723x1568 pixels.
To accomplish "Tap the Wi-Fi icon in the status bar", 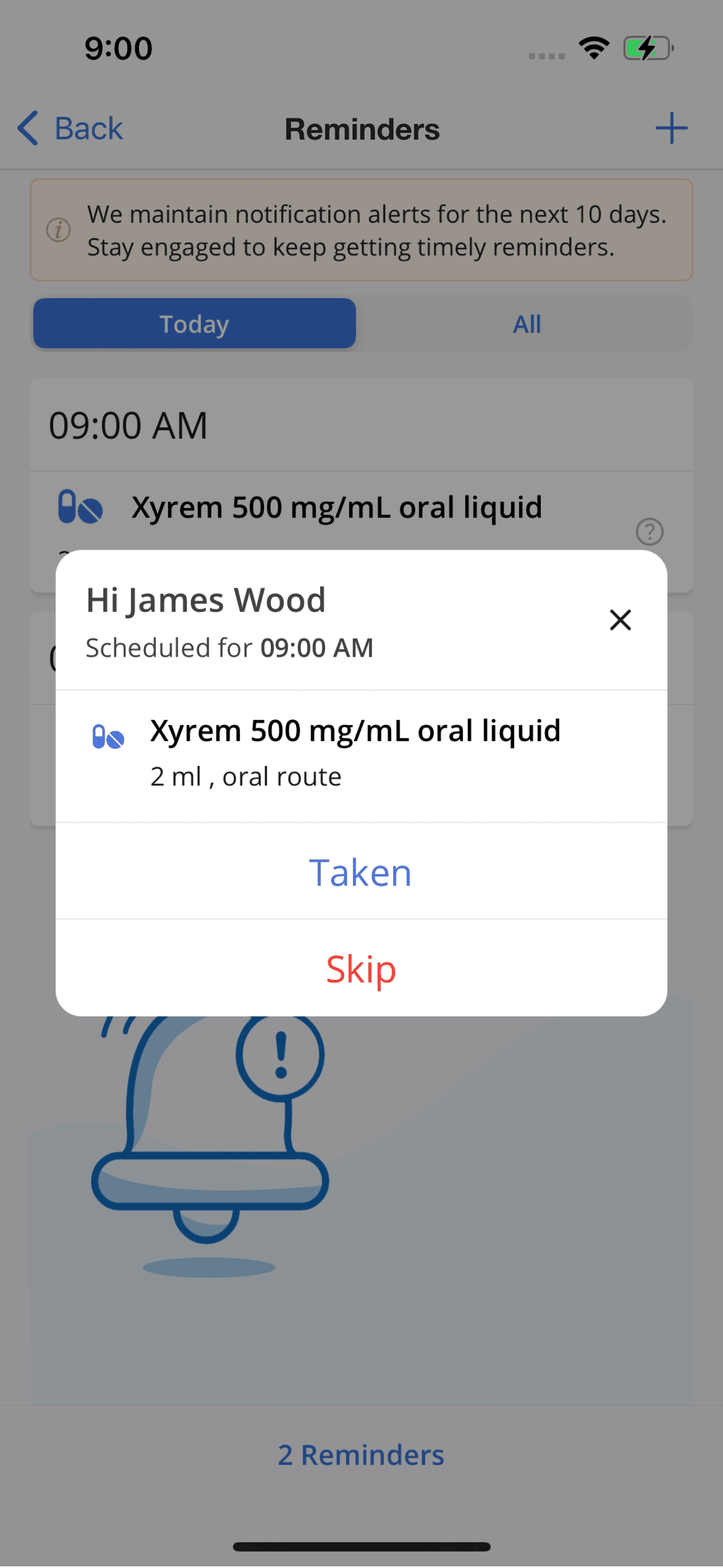I will coord(593,48).
